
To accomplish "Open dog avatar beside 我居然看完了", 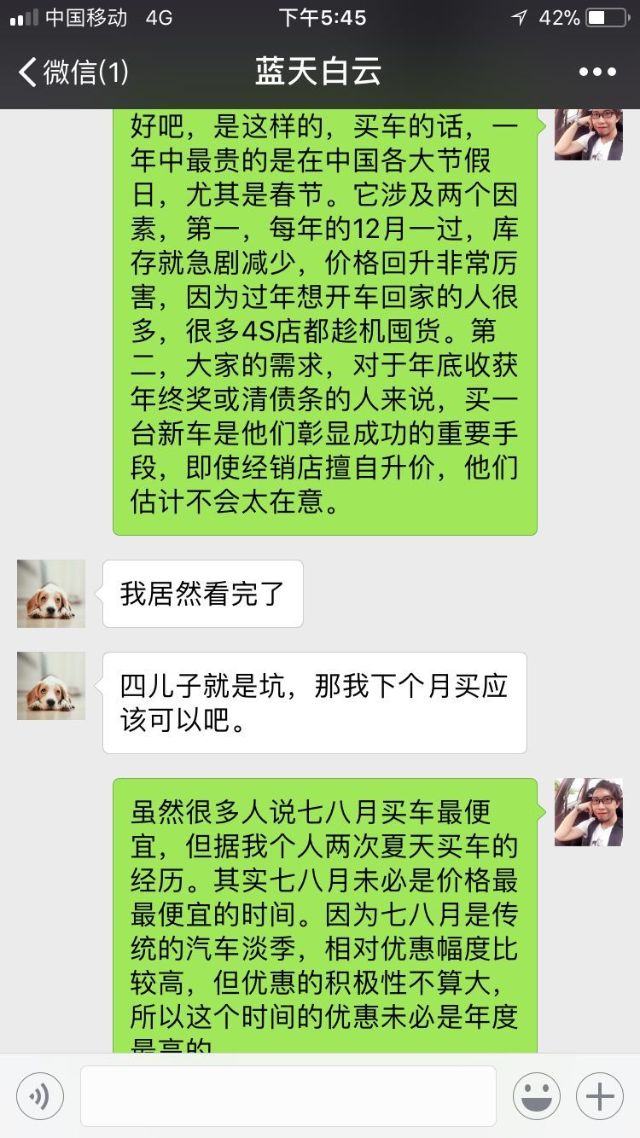I will click(51, 594).
